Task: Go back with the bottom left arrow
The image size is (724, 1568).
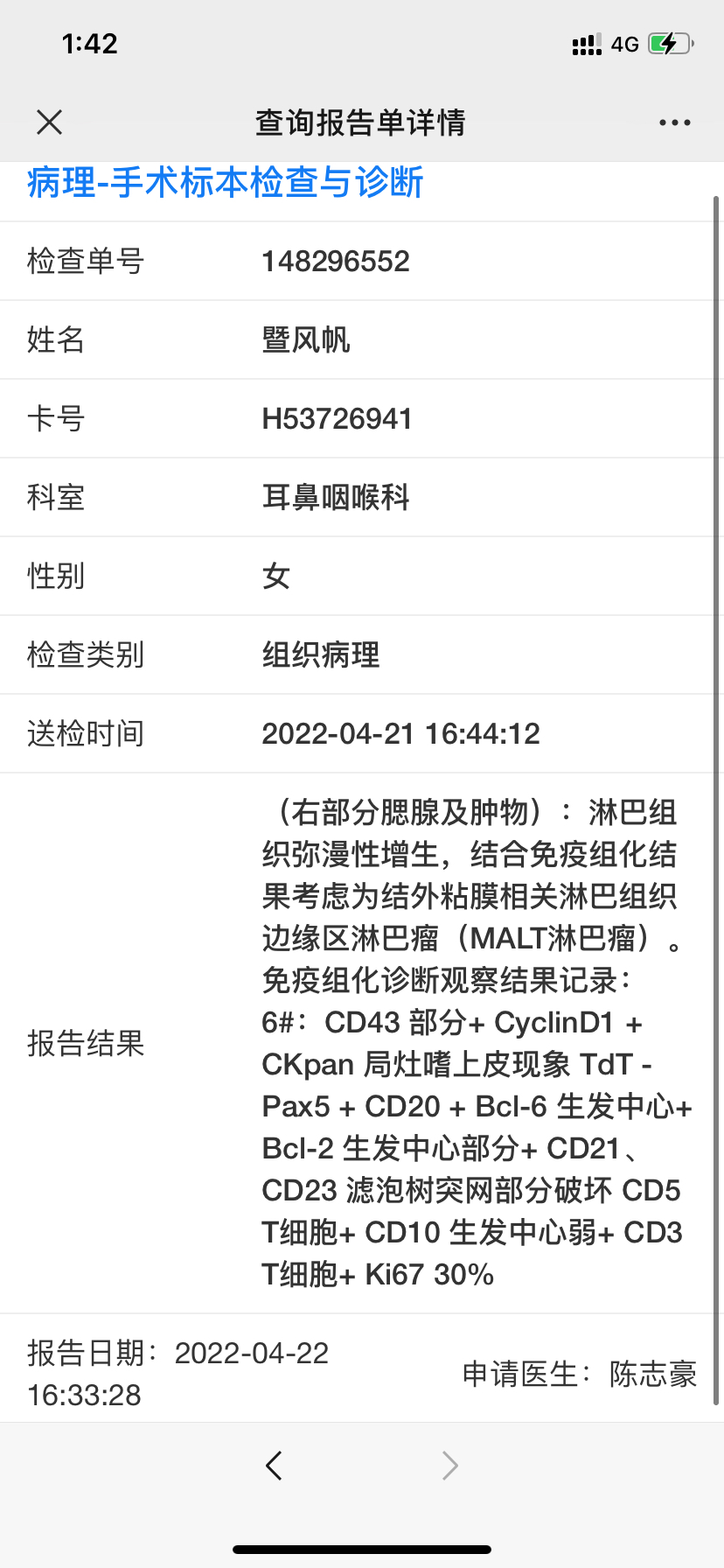Action: [274, 1465]
